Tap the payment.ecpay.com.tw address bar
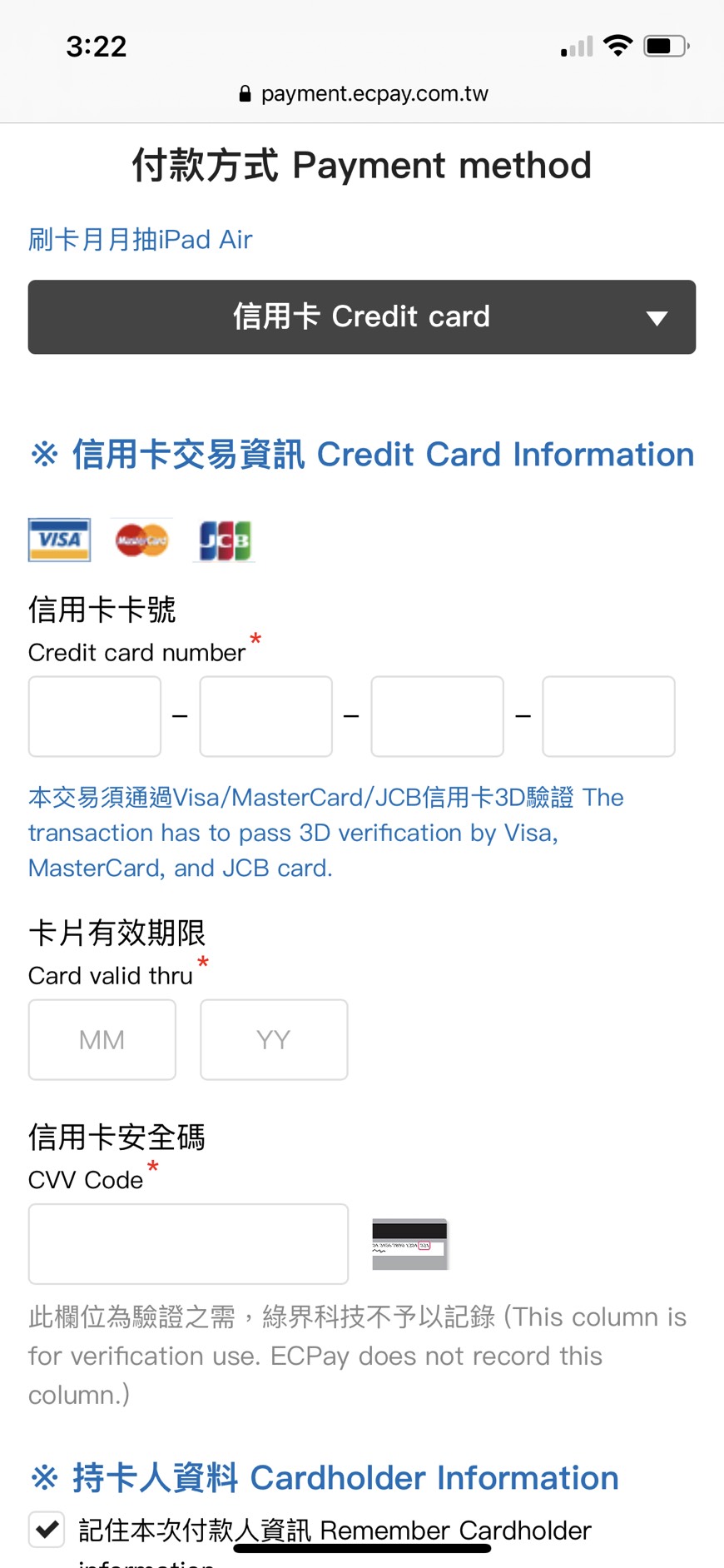 tap(363, 93)
